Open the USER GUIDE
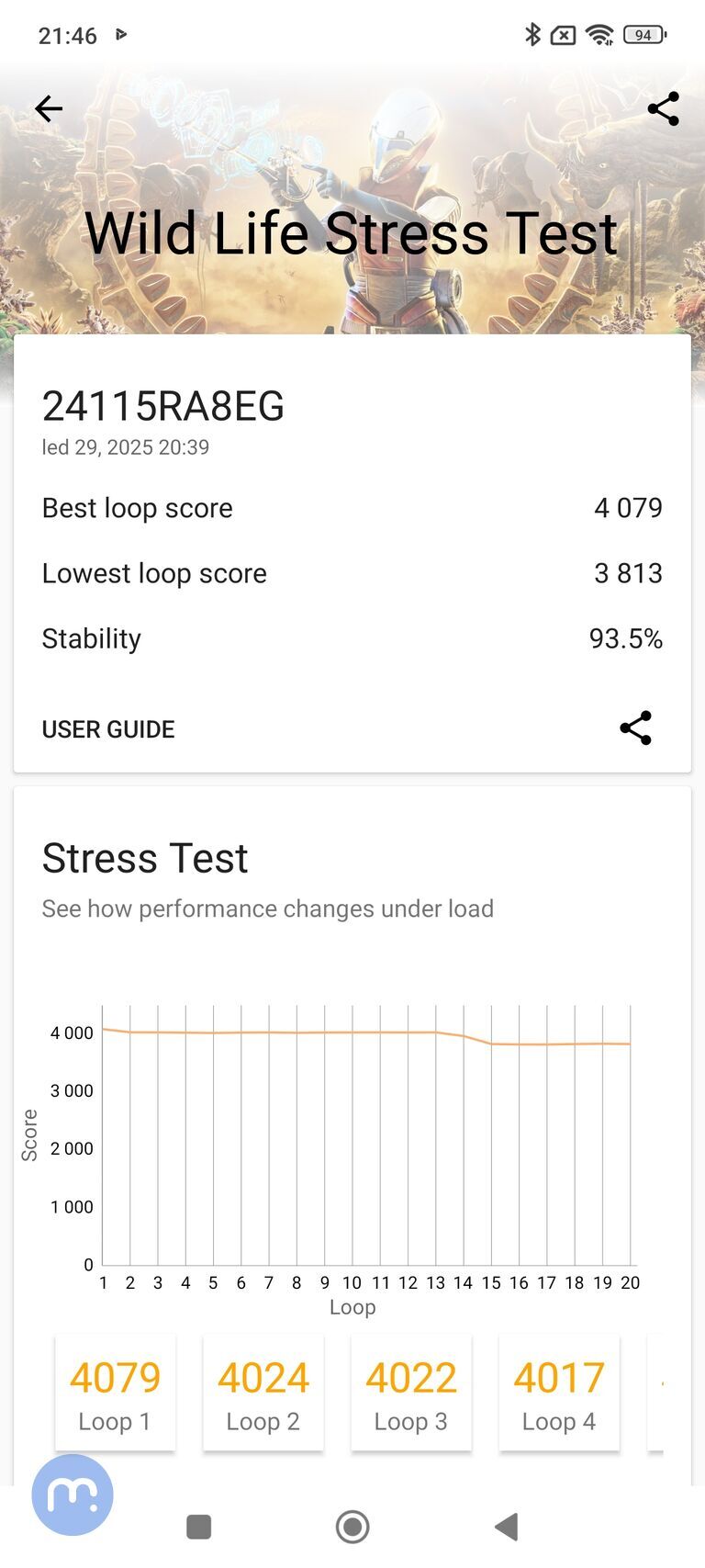 [107, 728]
